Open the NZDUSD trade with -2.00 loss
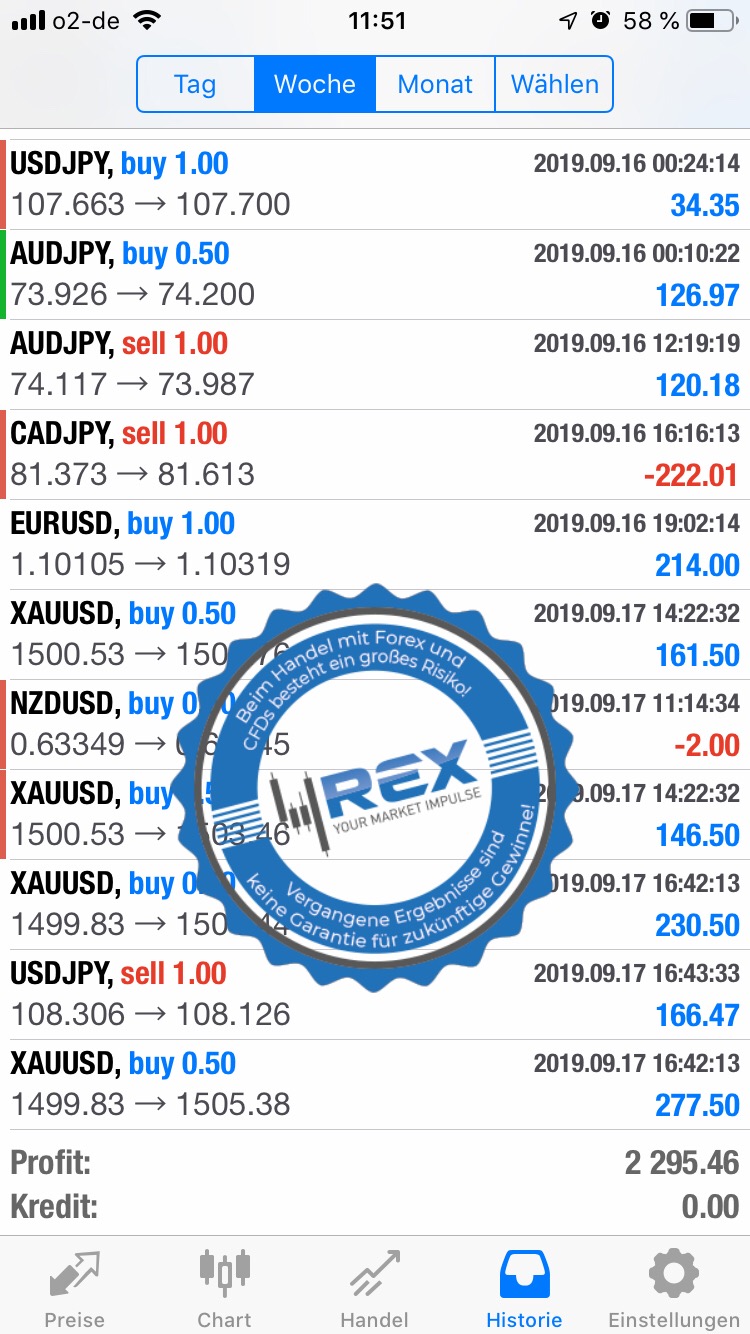Viewport: 750px width, 1334px height. [375, 724]
